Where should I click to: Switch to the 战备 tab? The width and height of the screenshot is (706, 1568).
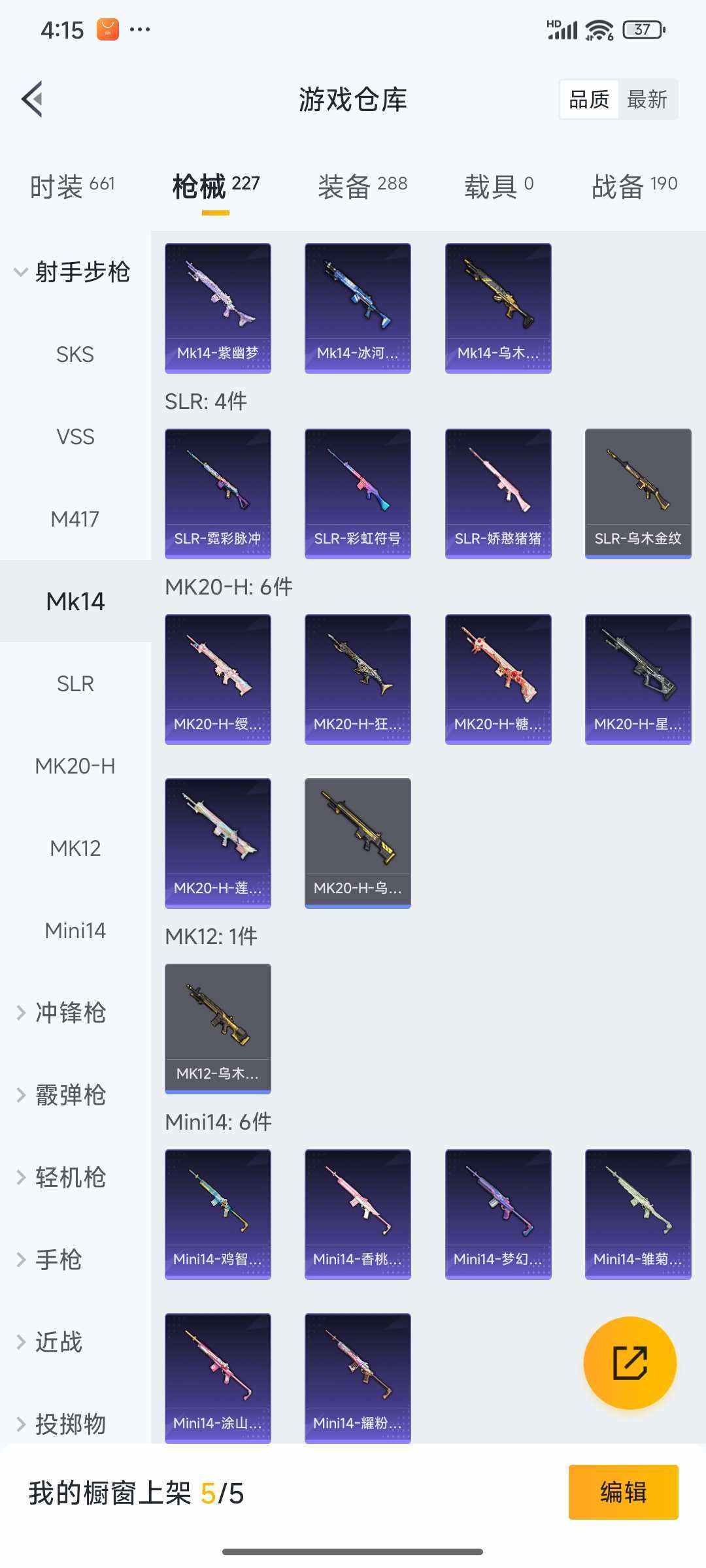coord(634,186)
